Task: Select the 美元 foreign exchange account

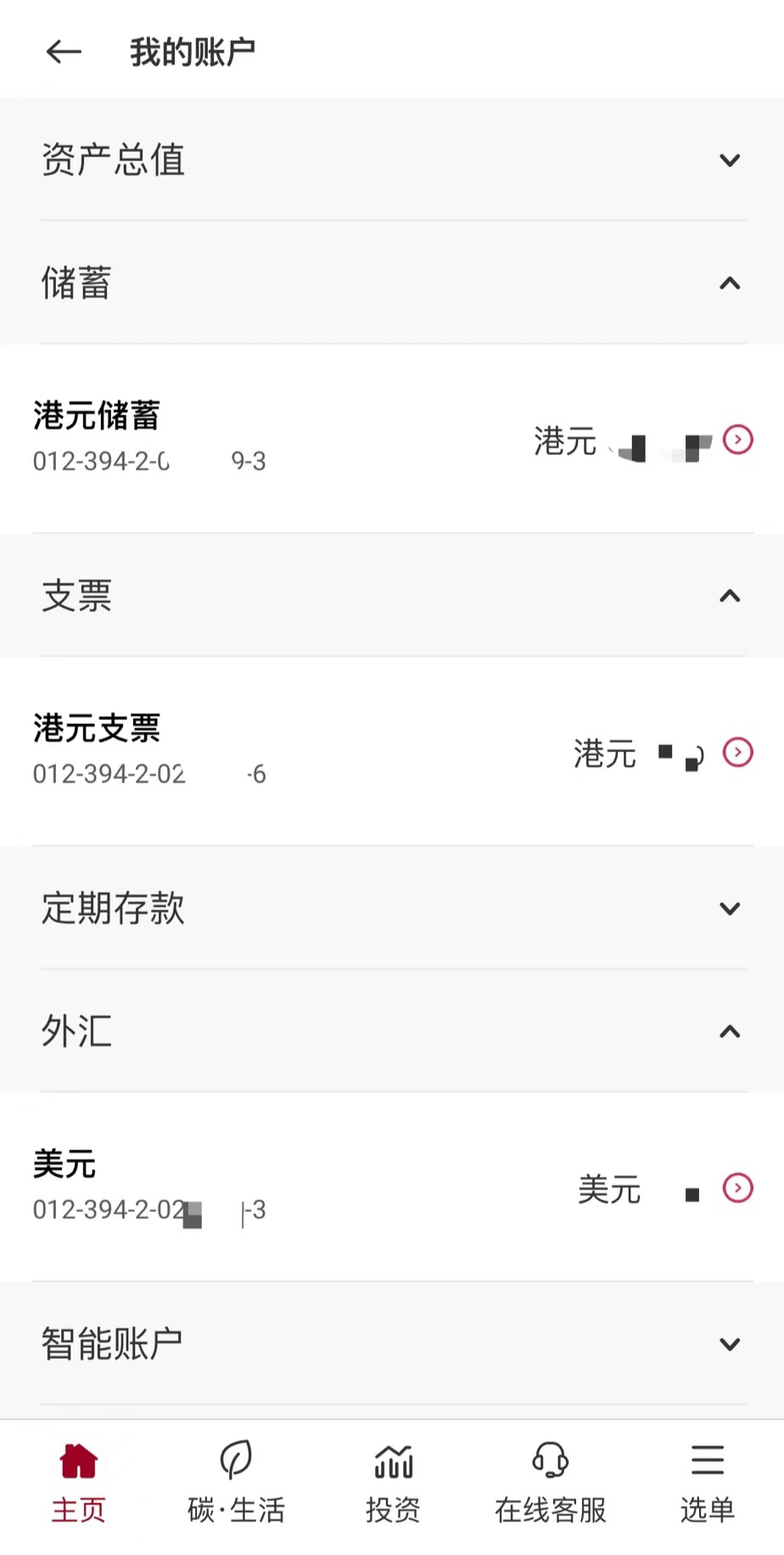Action: [x=255, y=1184]
